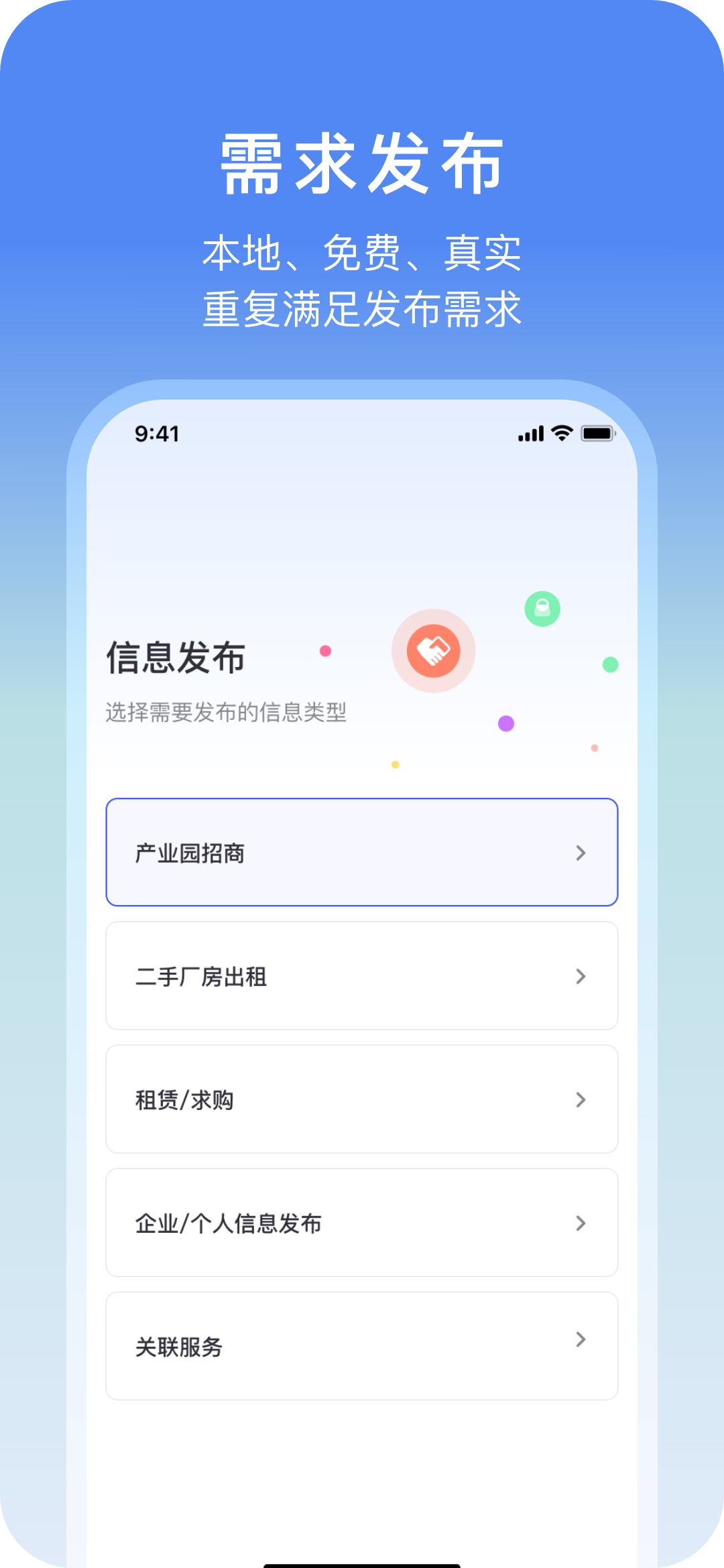The image size is (724, 1568).
Task: Open the 租赁/求购 chevron arrow
Action: point(581,1099)
